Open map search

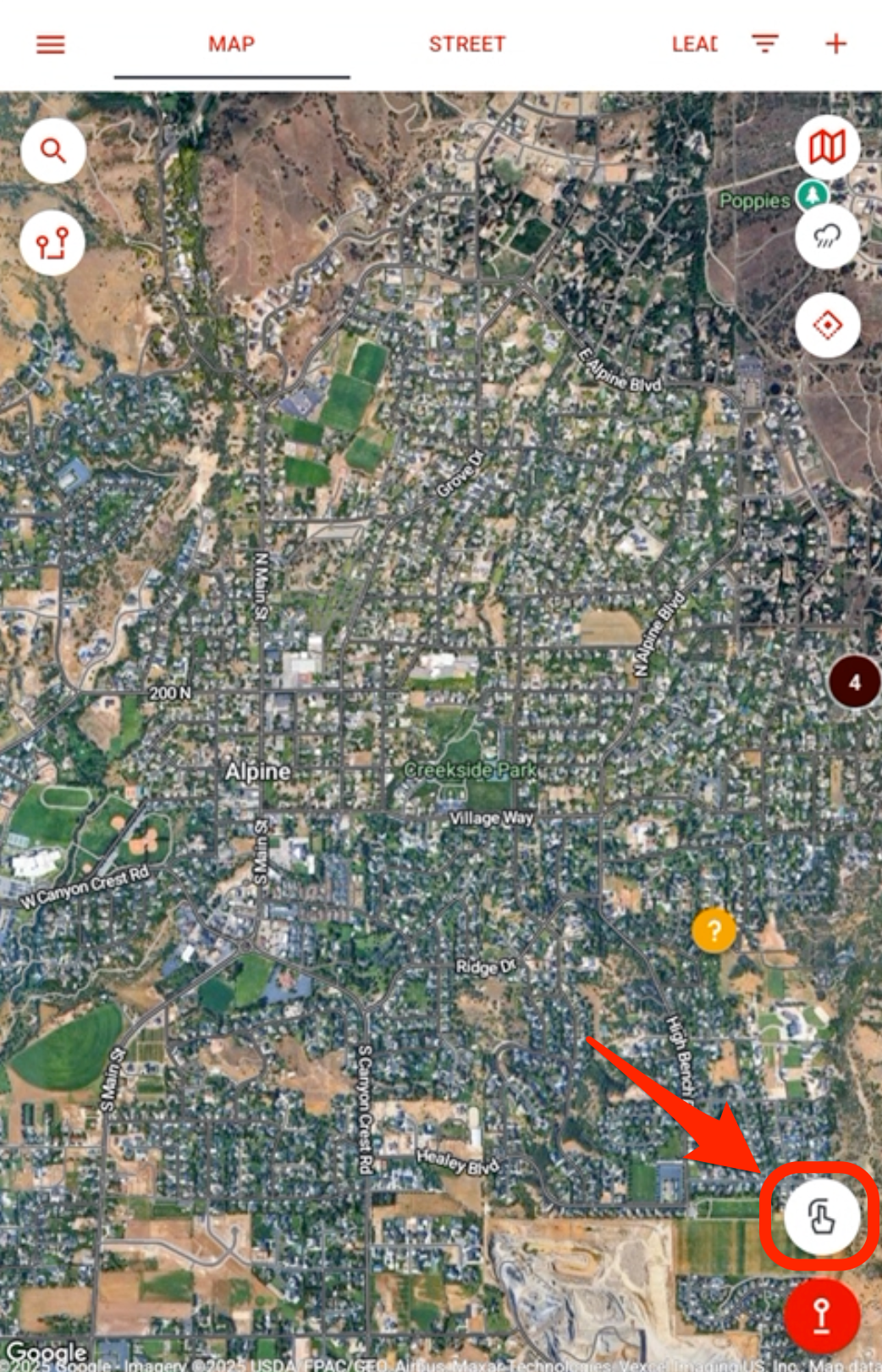[x=53, y=152]
